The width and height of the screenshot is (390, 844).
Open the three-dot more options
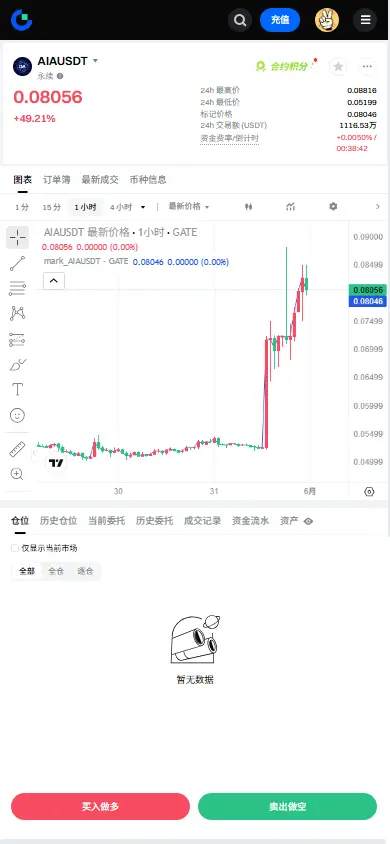point(367,66)
